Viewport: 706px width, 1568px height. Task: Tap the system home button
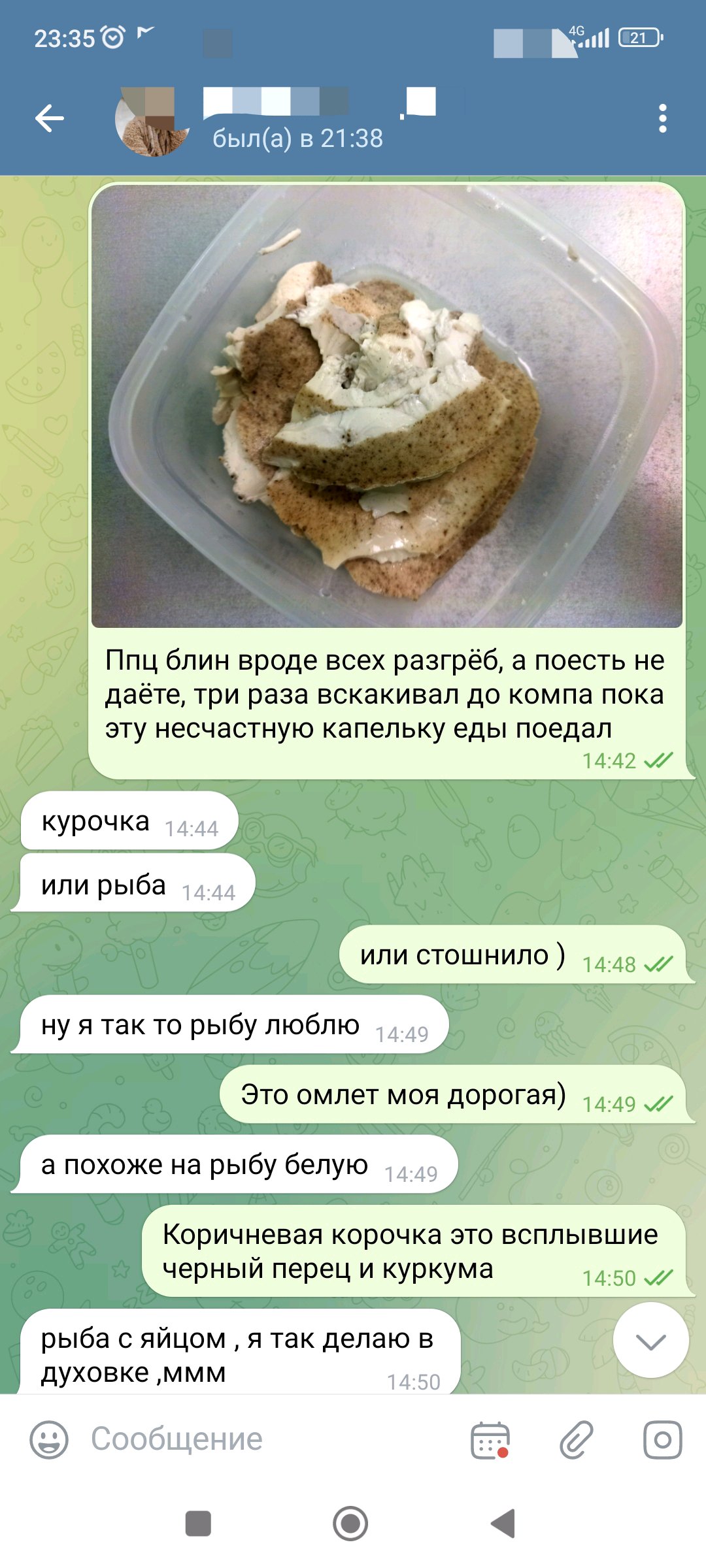point(350,1524)
